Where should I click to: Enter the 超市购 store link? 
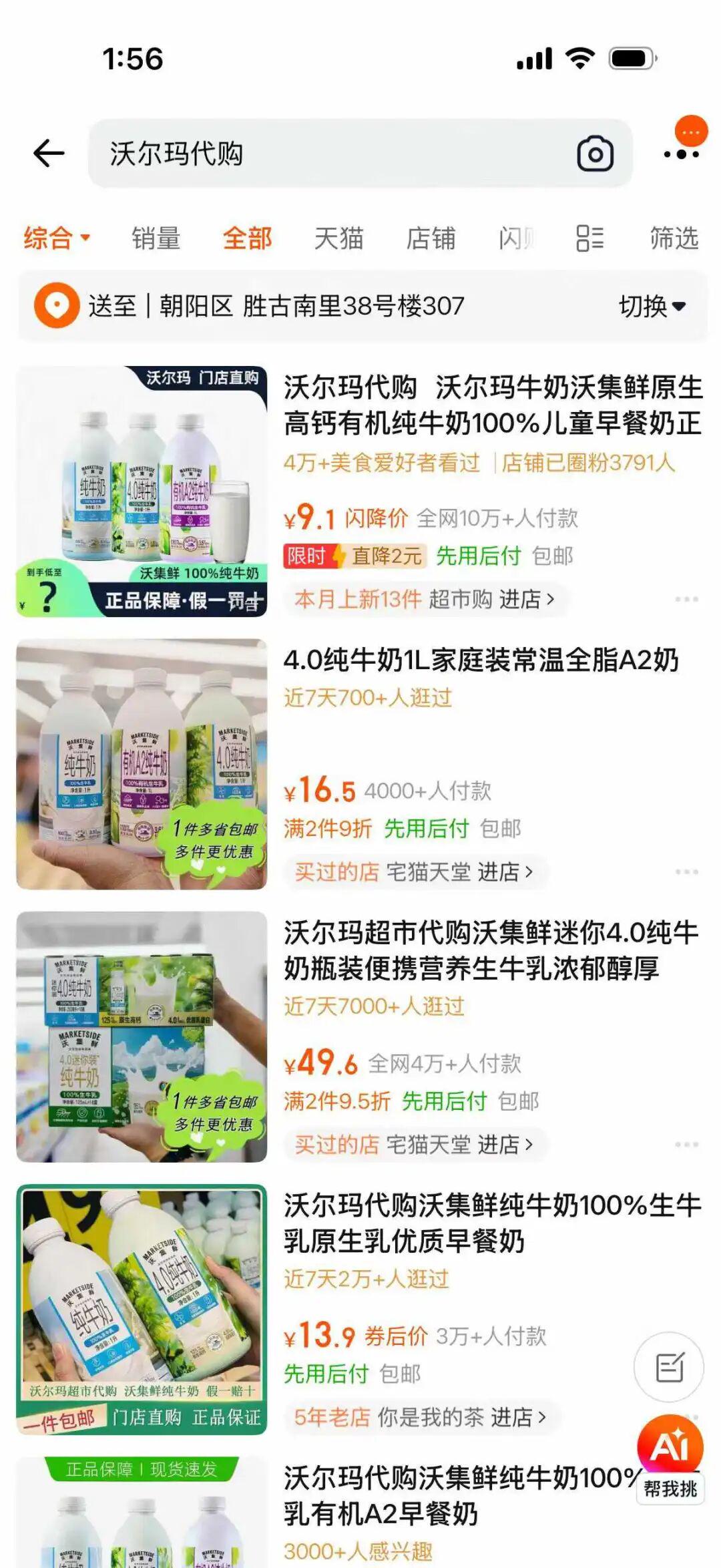pyautogui.click(x=491, y=599)
